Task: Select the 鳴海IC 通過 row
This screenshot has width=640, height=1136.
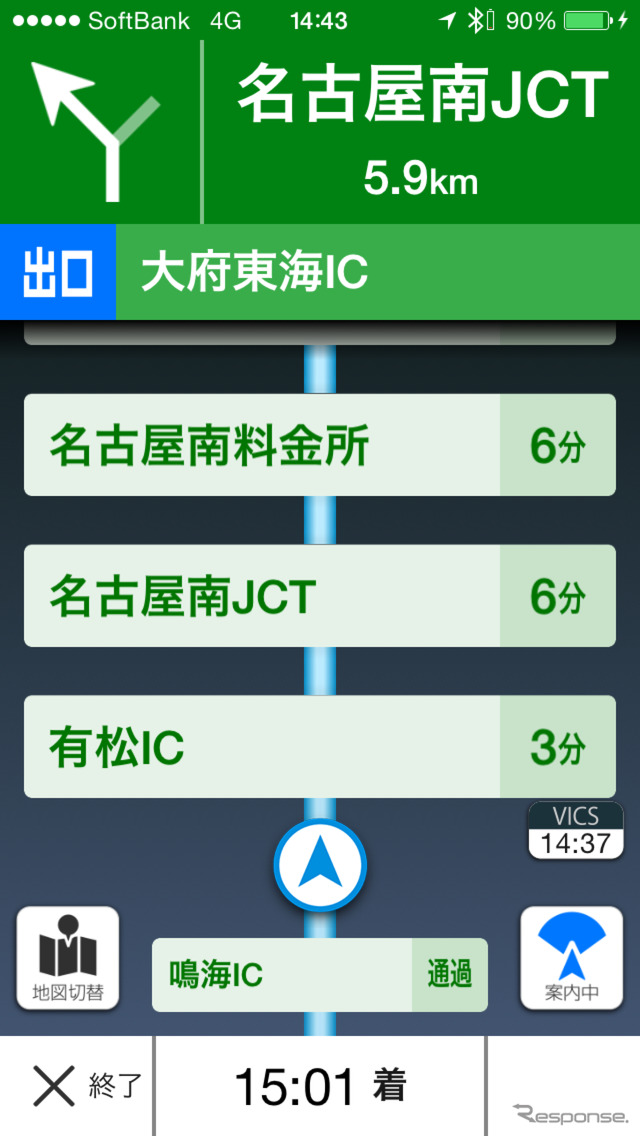Action: click(x=319, y=974)
